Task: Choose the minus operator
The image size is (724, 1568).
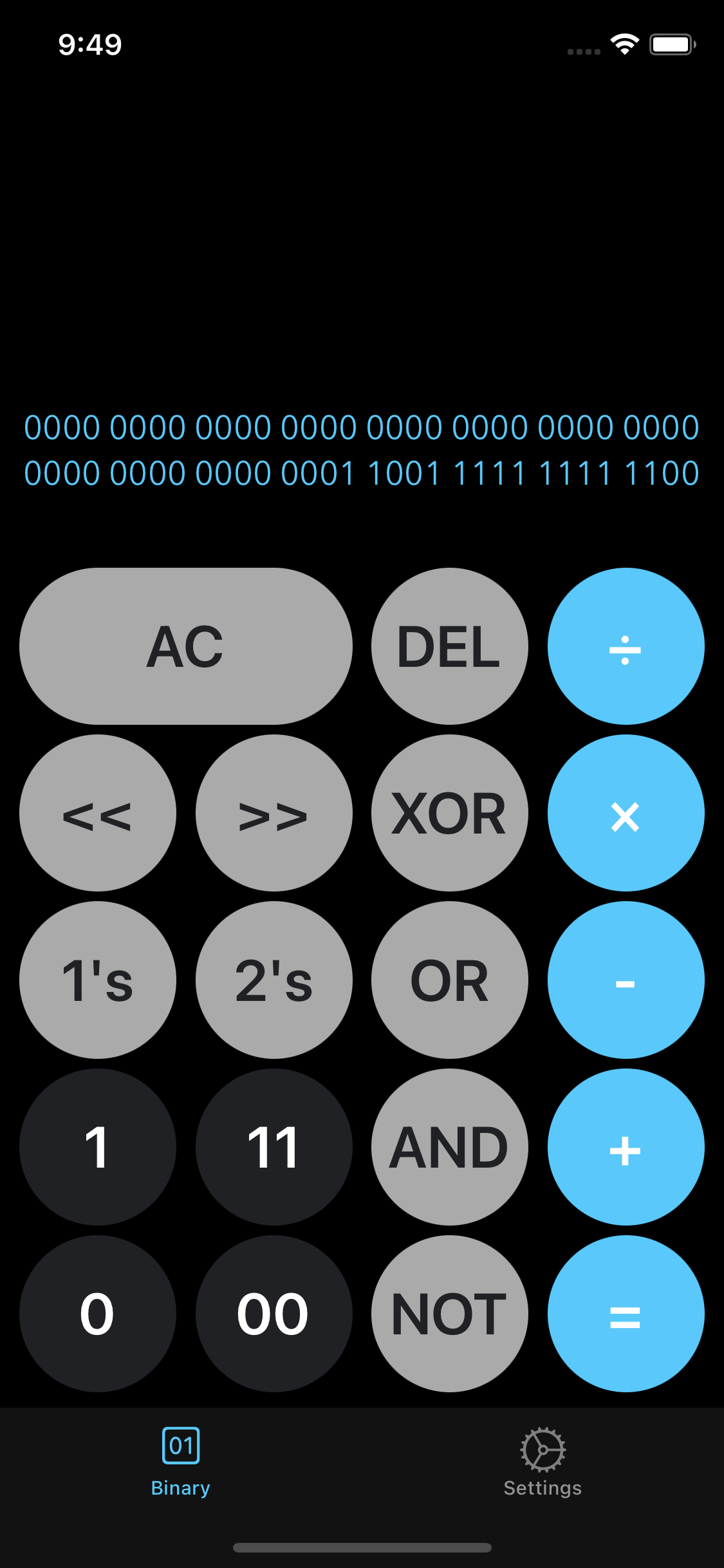Action: pyautogui.click(x=626, y=980)
